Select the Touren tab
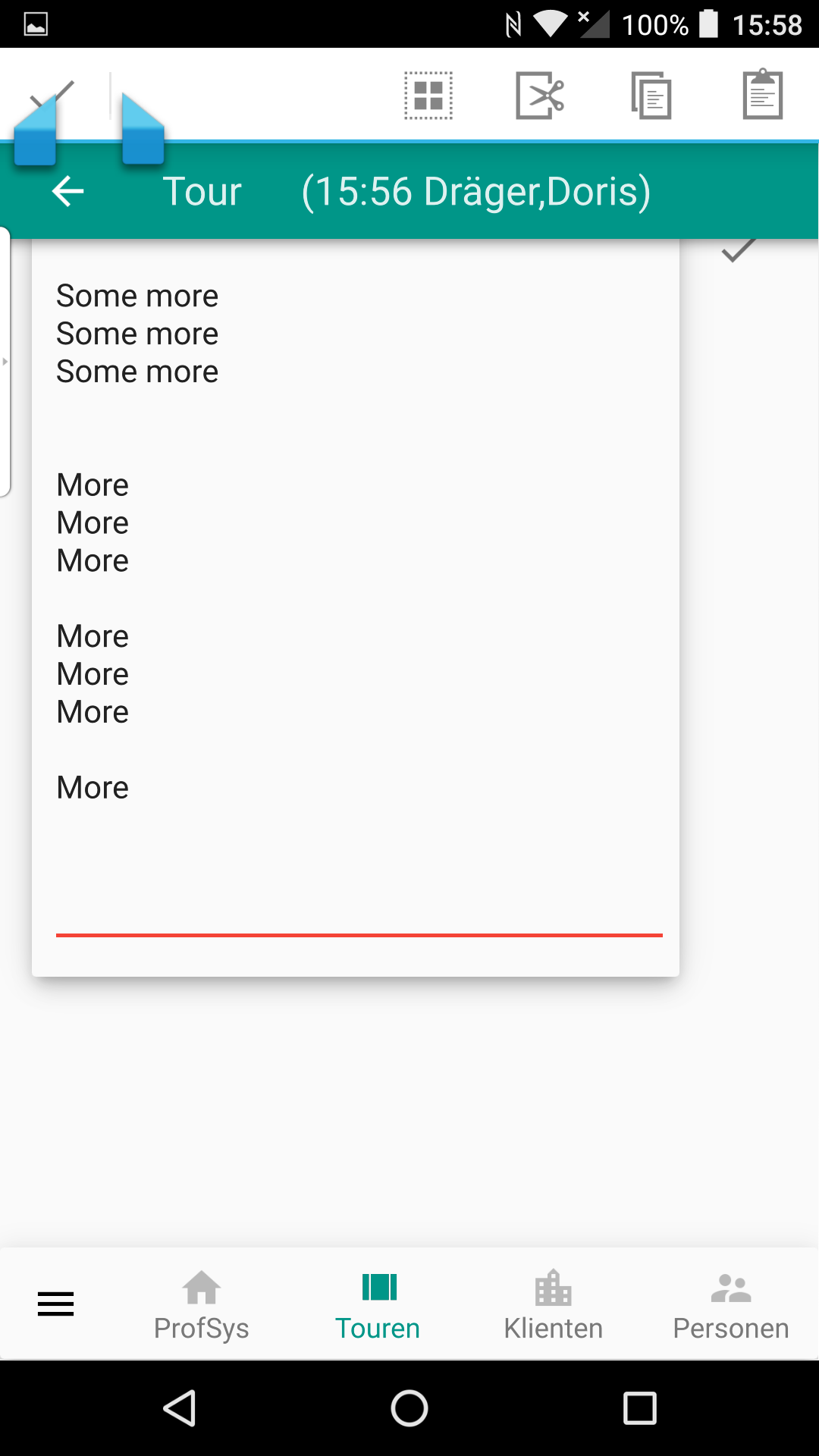 point(378,1306)
